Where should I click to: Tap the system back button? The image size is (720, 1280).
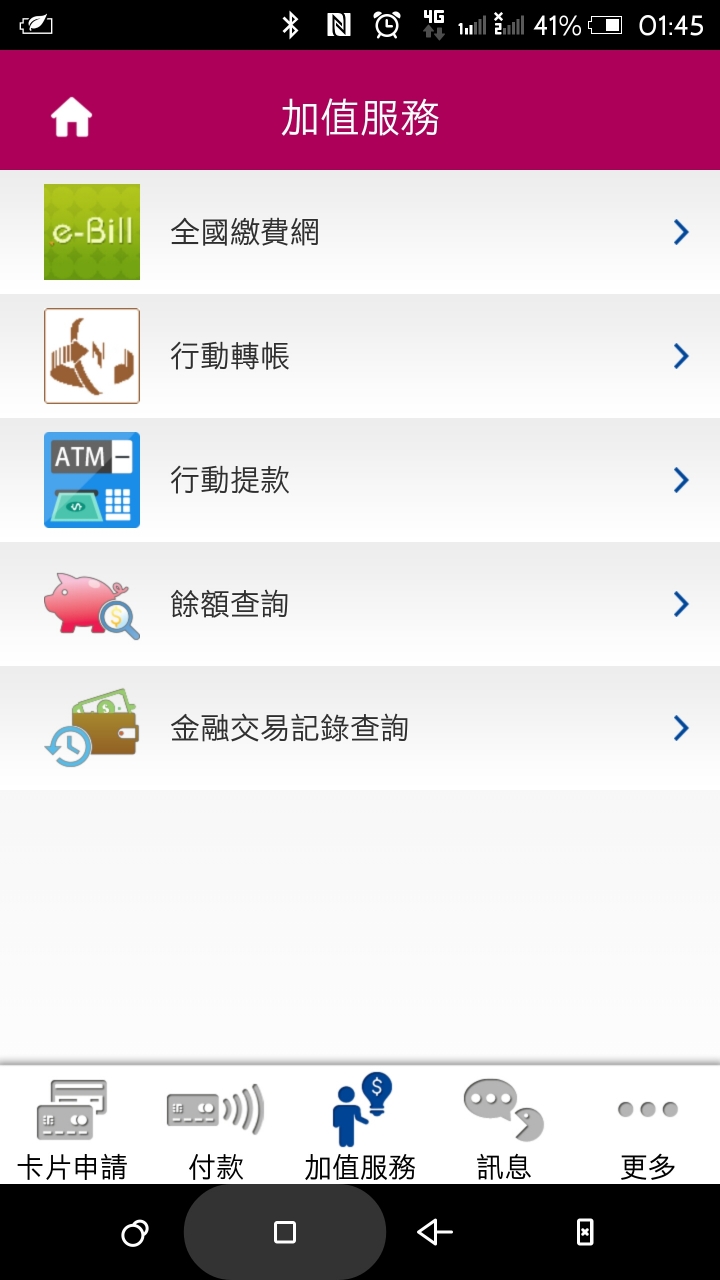point(435,1233)
